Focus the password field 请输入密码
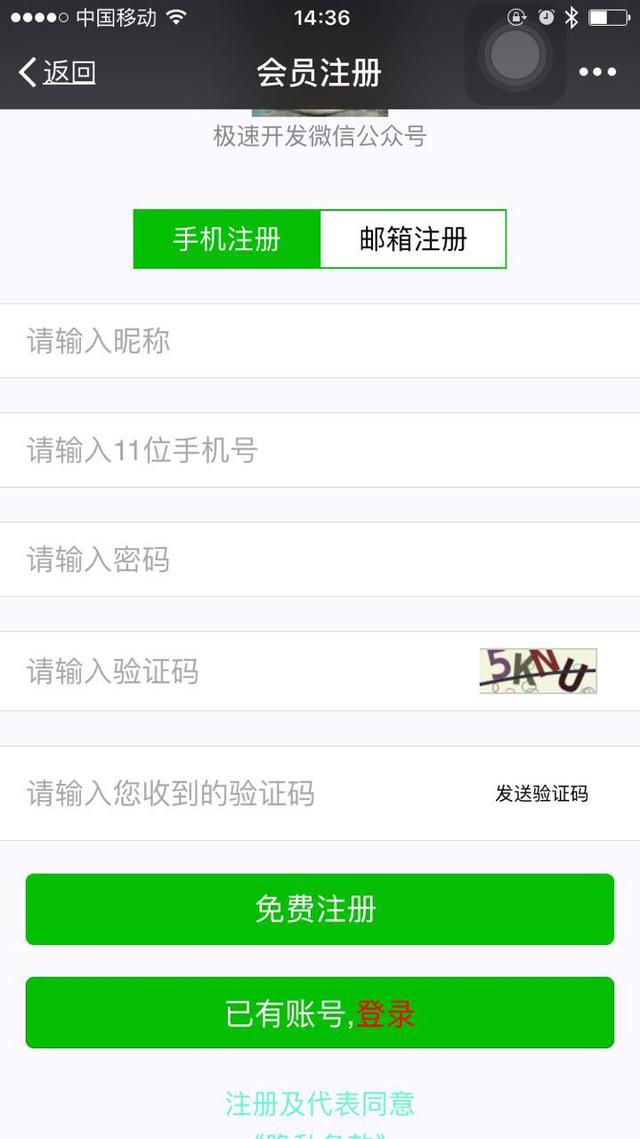Viewport: 640px width, 1139px height. pyautogui.click(x=320, y=559)
